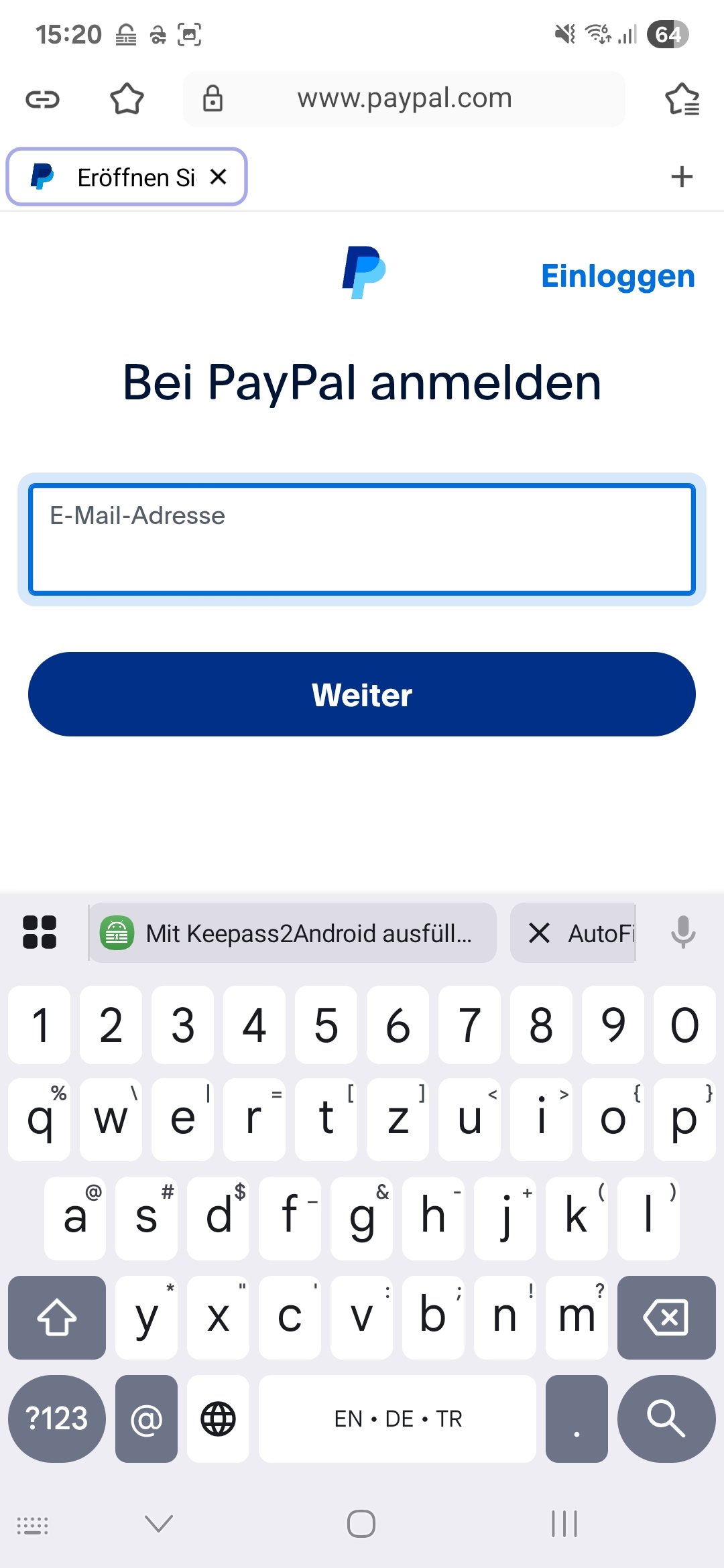Hide the keyboard with the down chevron
The image size is (724, 1568).
[x=159, y=1524]
